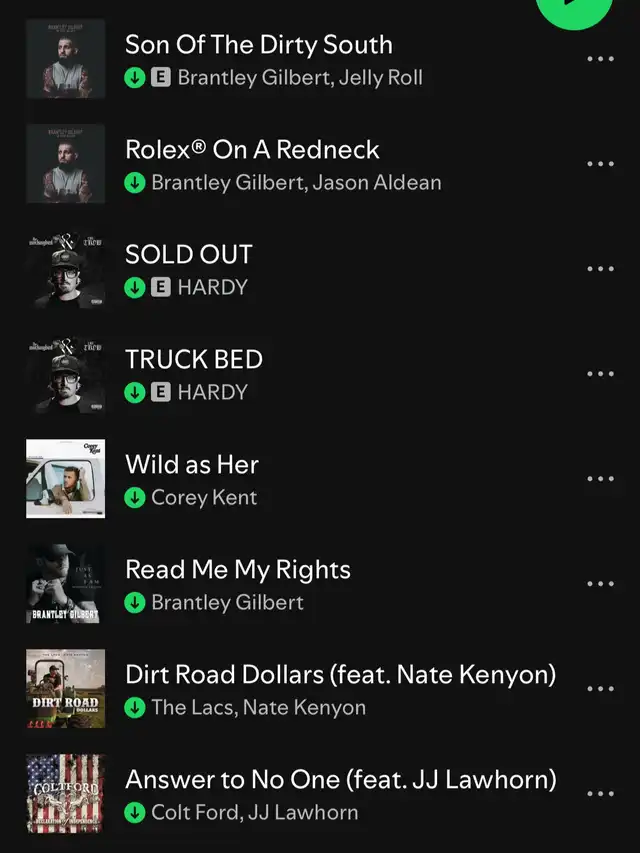Open options for Read Me My Rights
This screenshot has height=853, width=640.
click(600, 584)
